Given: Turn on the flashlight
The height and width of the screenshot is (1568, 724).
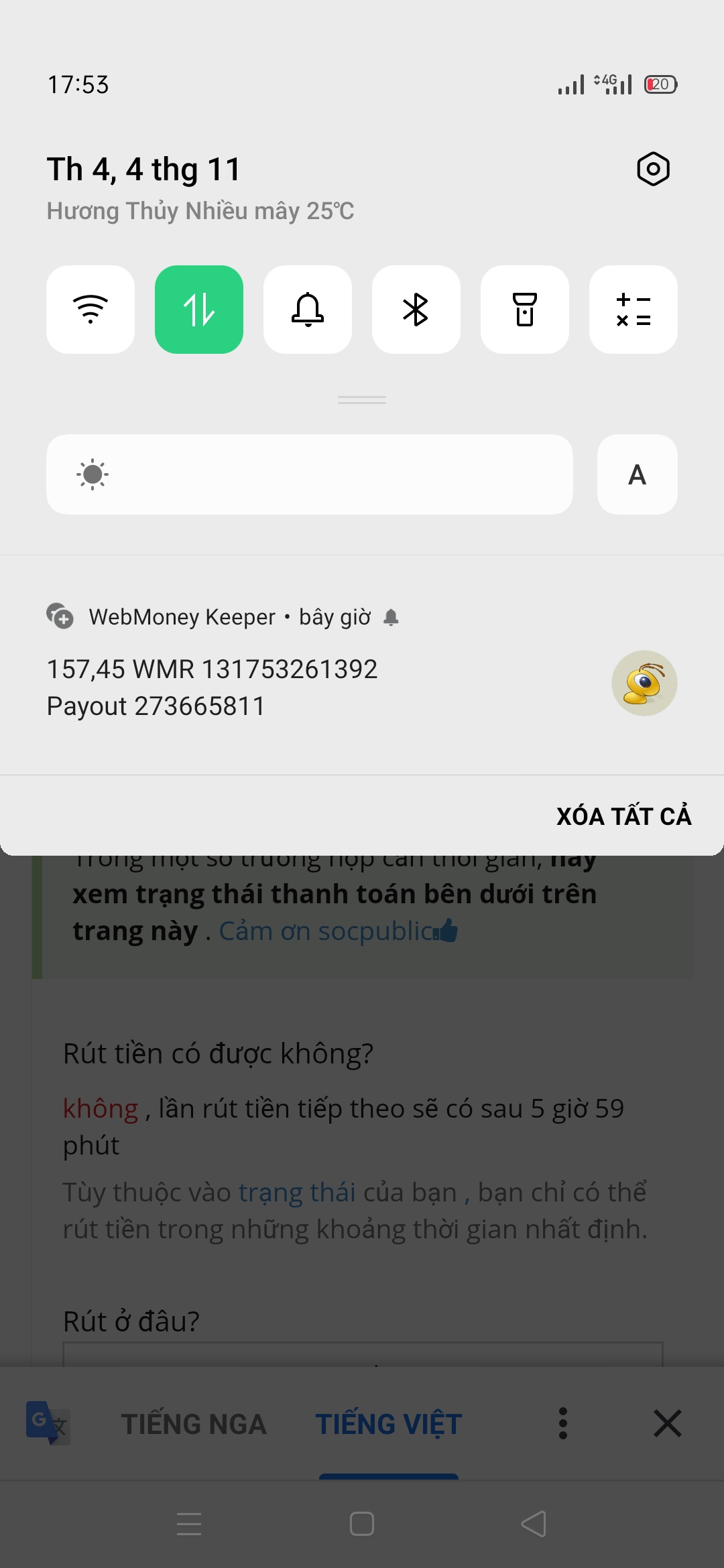Looking at the screenshot, I should coord(525,310).
